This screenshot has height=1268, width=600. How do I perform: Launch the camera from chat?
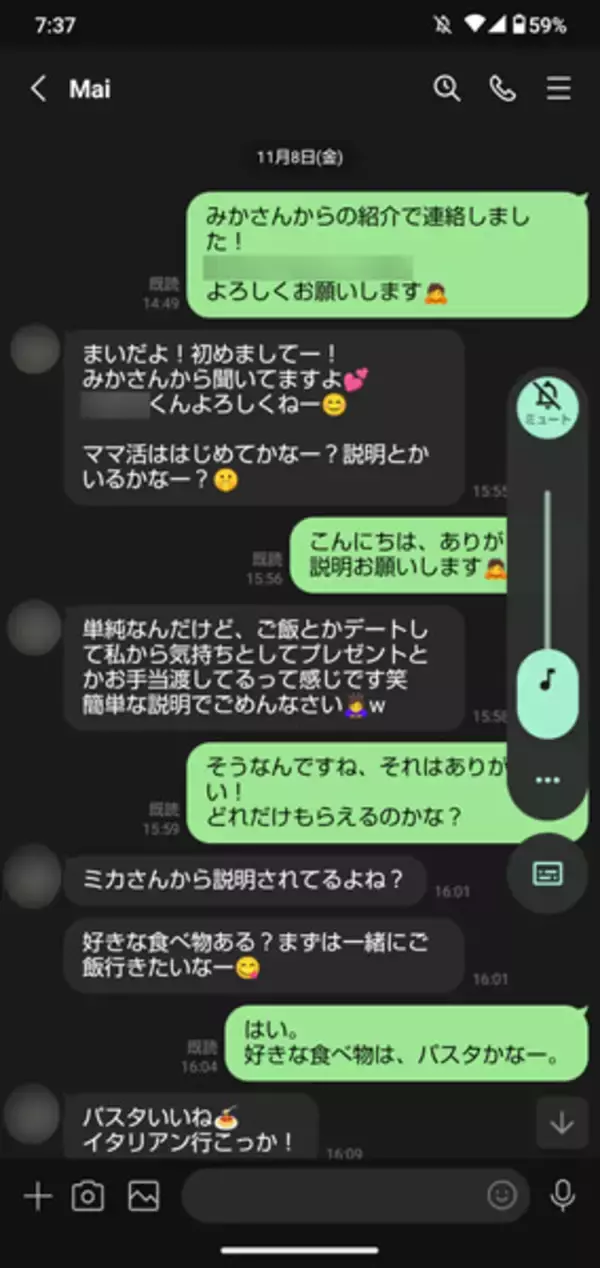(x=88, y=1196)
